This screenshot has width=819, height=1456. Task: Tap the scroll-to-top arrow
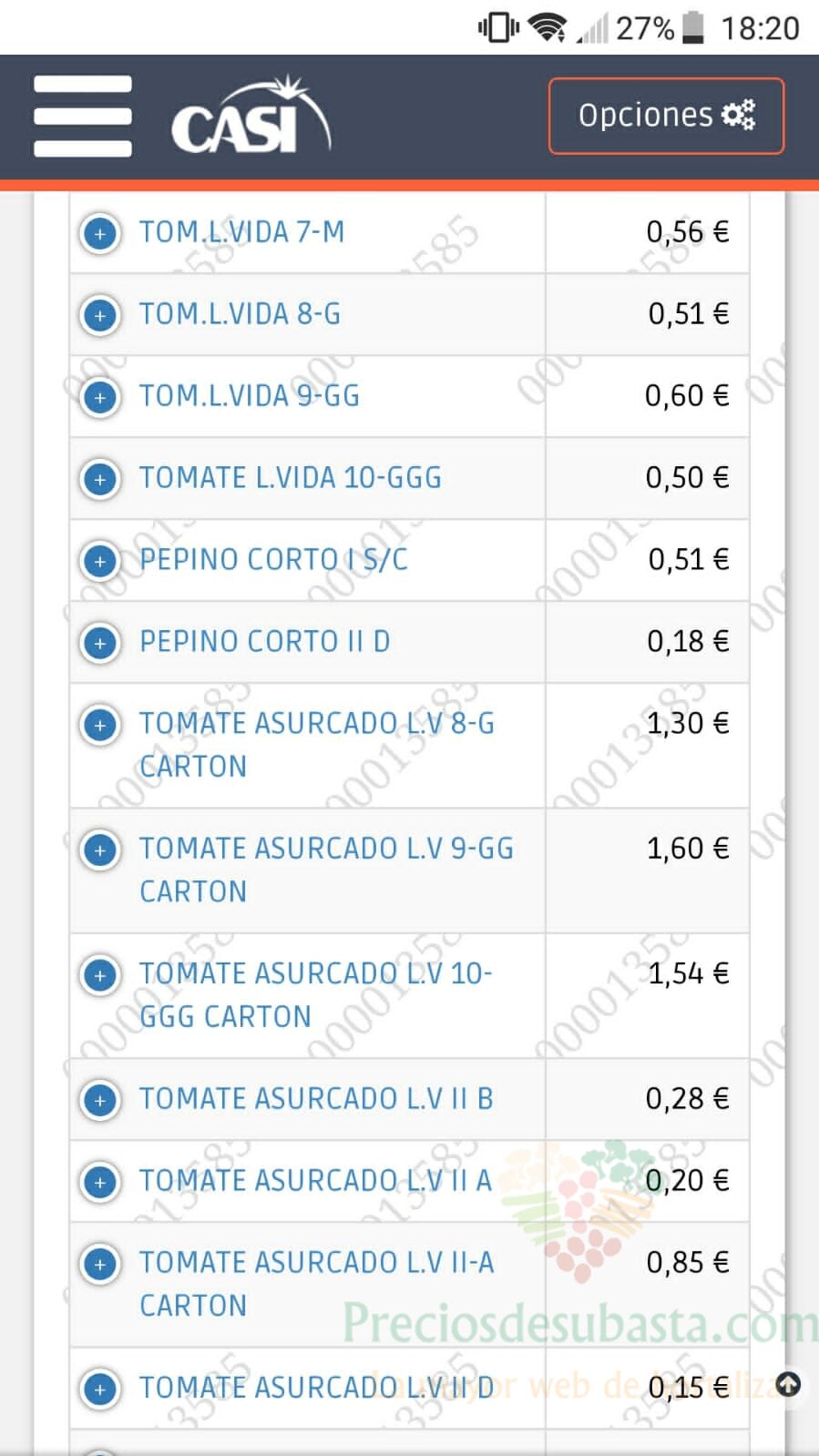788,1385
